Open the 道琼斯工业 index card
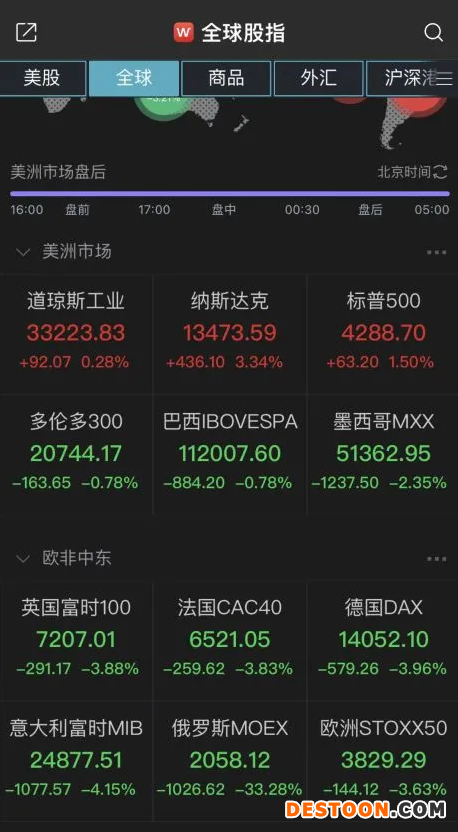This screenshot has height=832, width=458. tap(76, 334)
